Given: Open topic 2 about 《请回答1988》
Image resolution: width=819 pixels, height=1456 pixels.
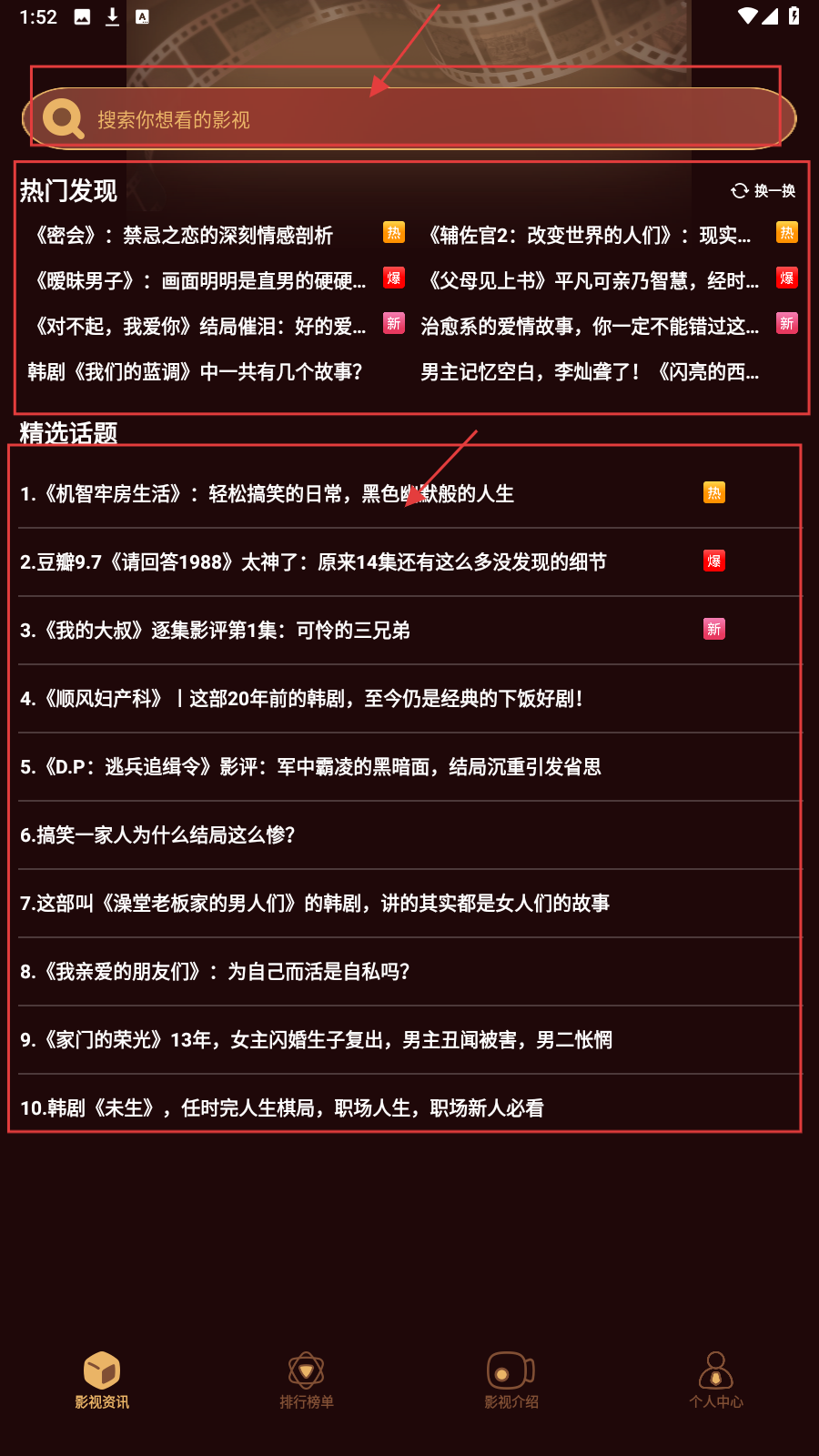Looking at the screenshot, I should [313, 562].
